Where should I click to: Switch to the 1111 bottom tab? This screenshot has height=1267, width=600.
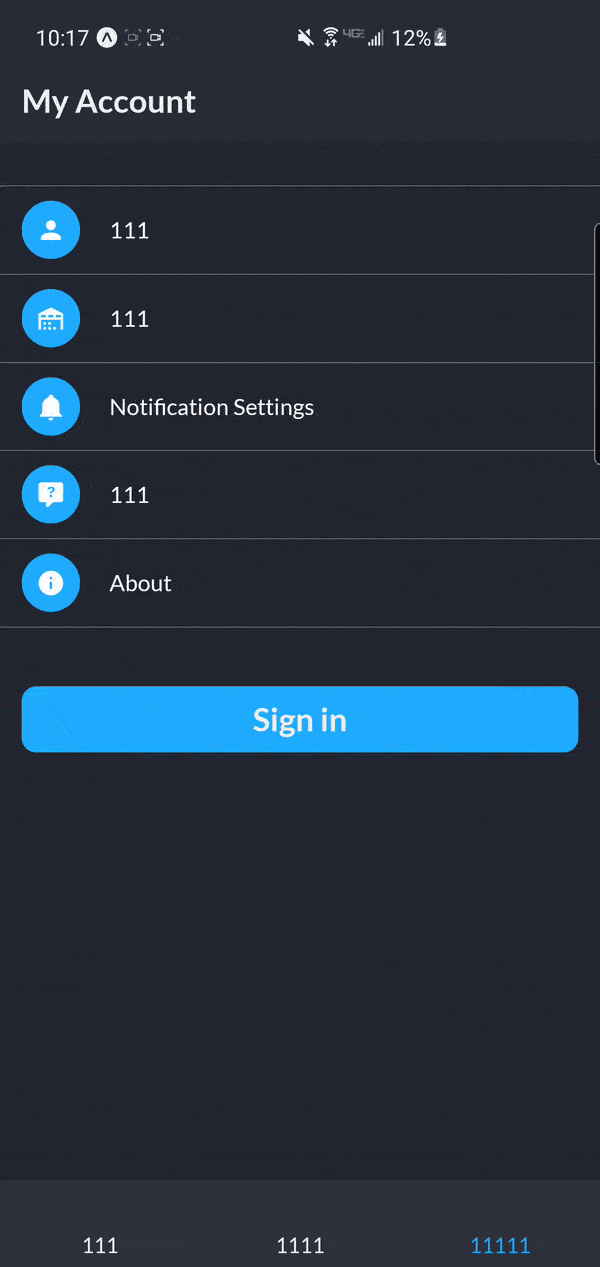tap(300, 1245)
